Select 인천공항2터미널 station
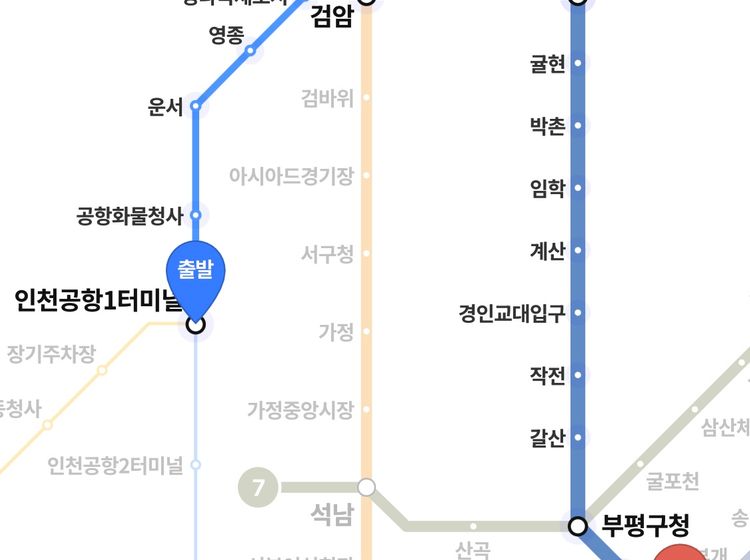750x560 pixels. coord(196,465)
